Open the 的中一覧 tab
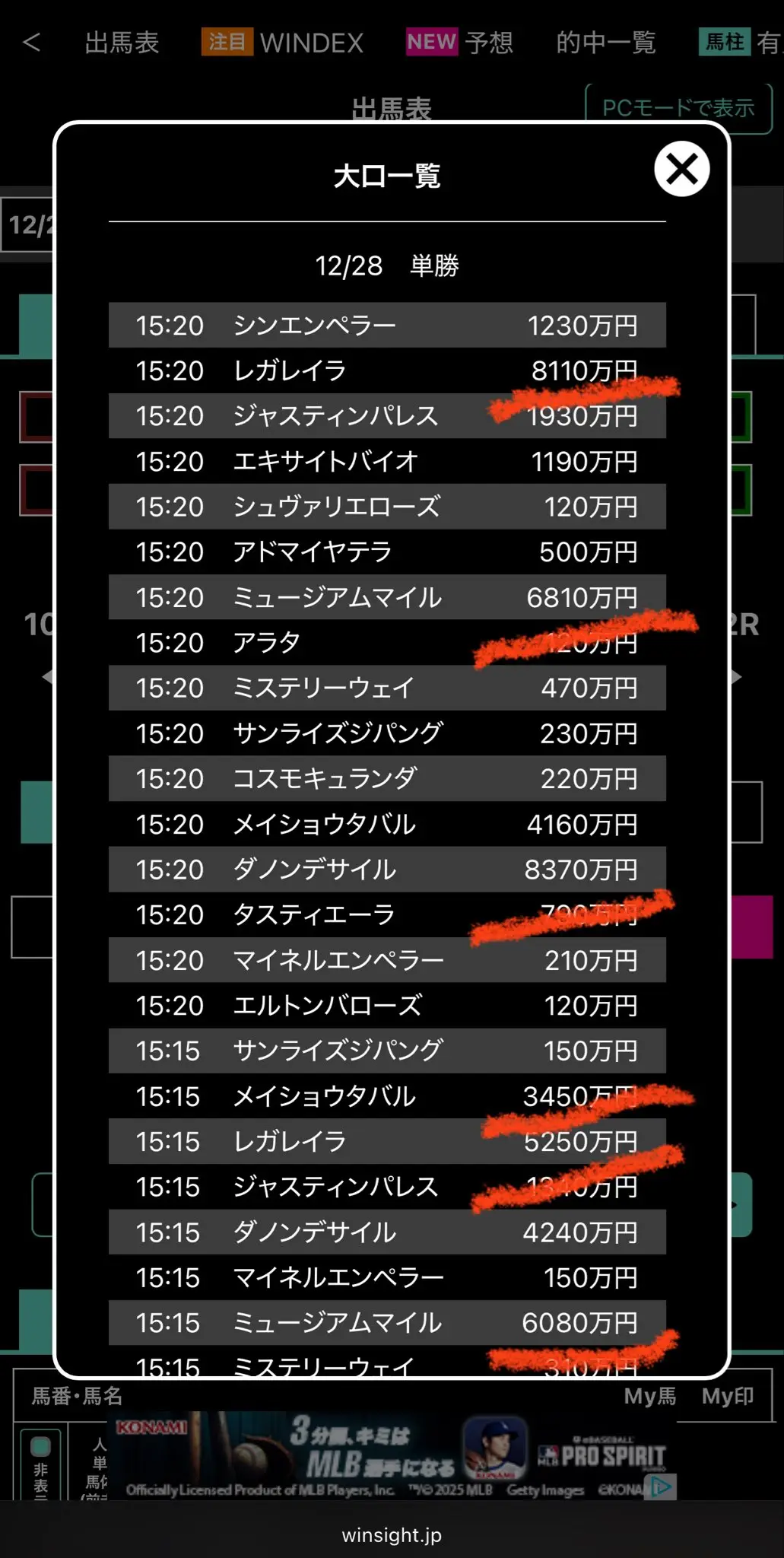The image size is (784, 1558). 605,43
